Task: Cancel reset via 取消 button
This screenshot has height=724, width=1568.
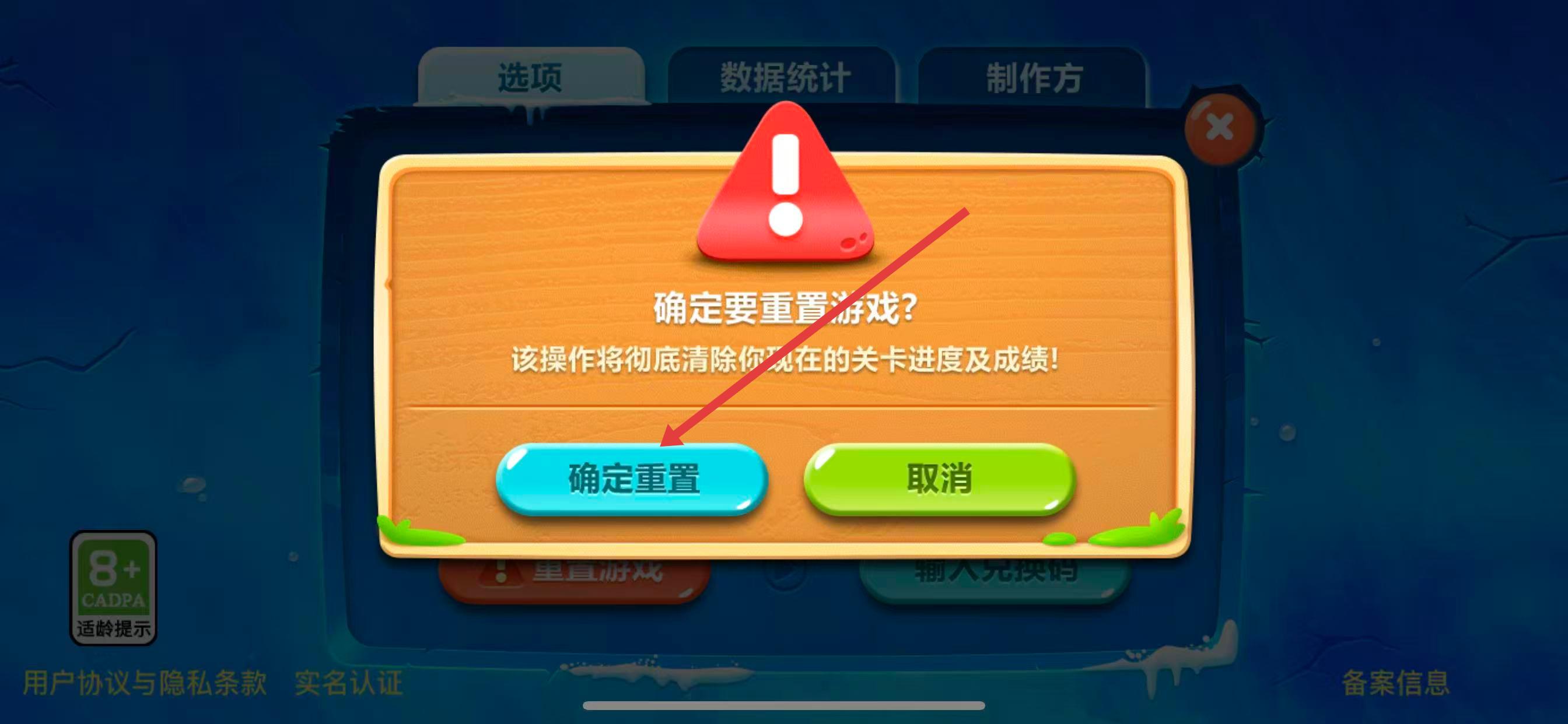Action: (x=939, y=479)
